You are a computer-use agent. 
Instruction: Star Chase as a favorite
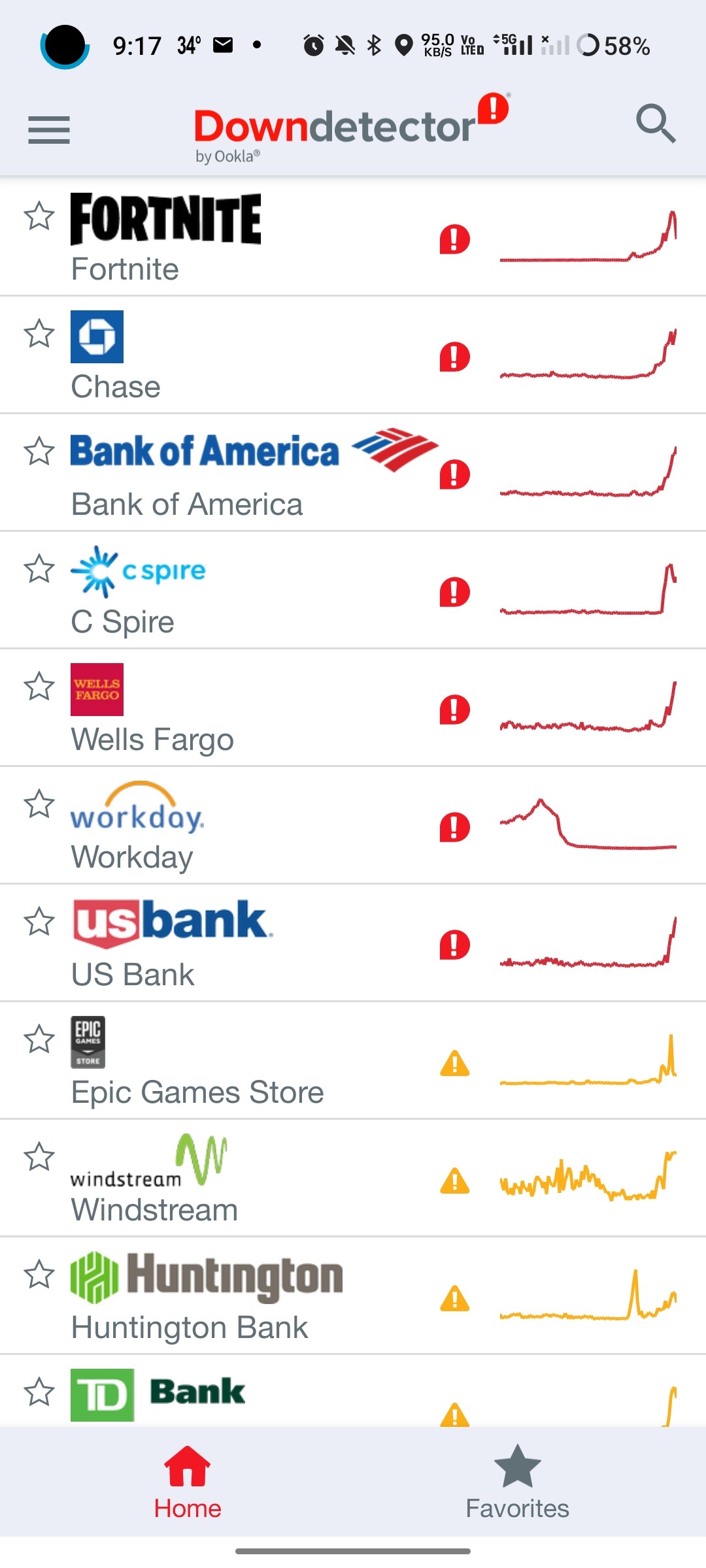point(39,333)
